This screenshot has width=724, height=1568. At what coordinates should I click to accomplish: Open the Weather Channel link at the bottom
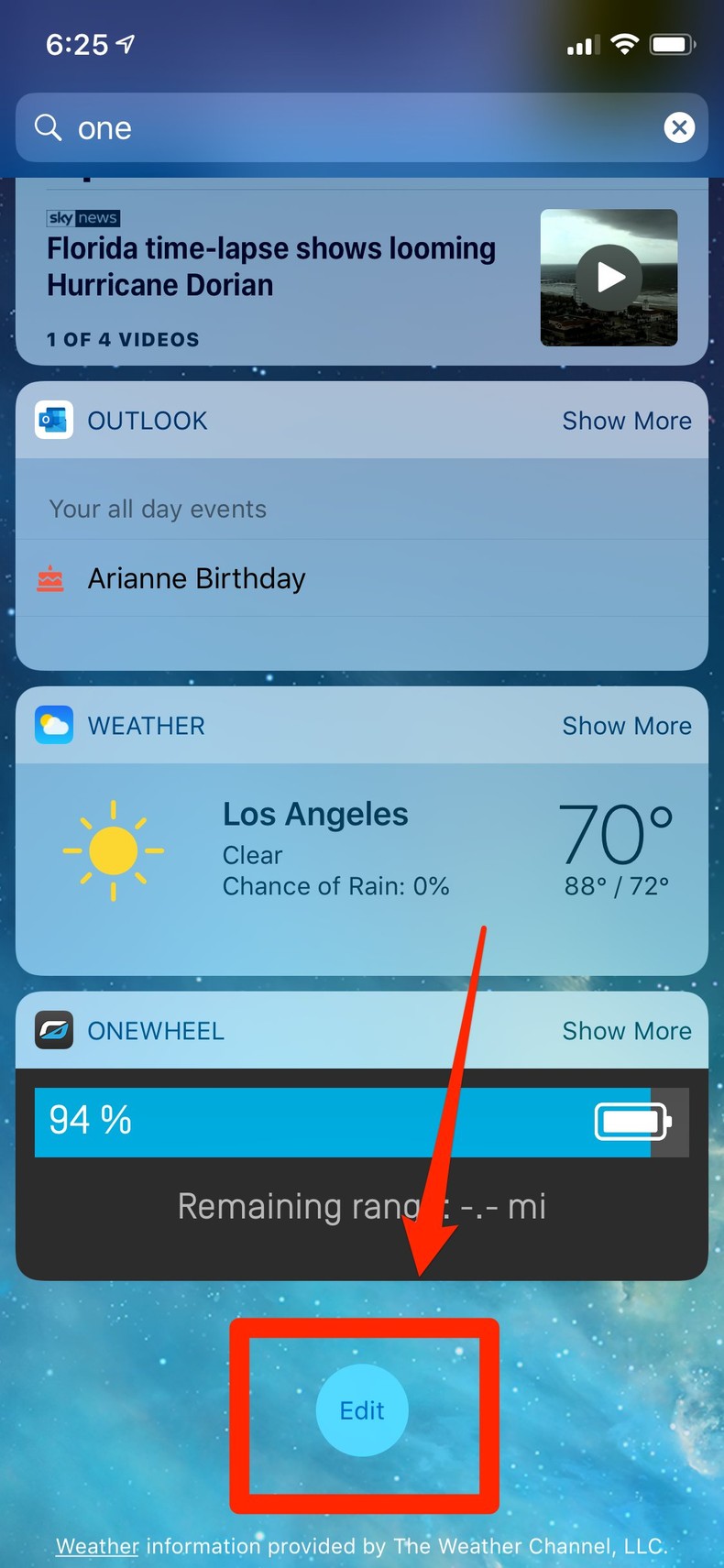point(96,1545)
